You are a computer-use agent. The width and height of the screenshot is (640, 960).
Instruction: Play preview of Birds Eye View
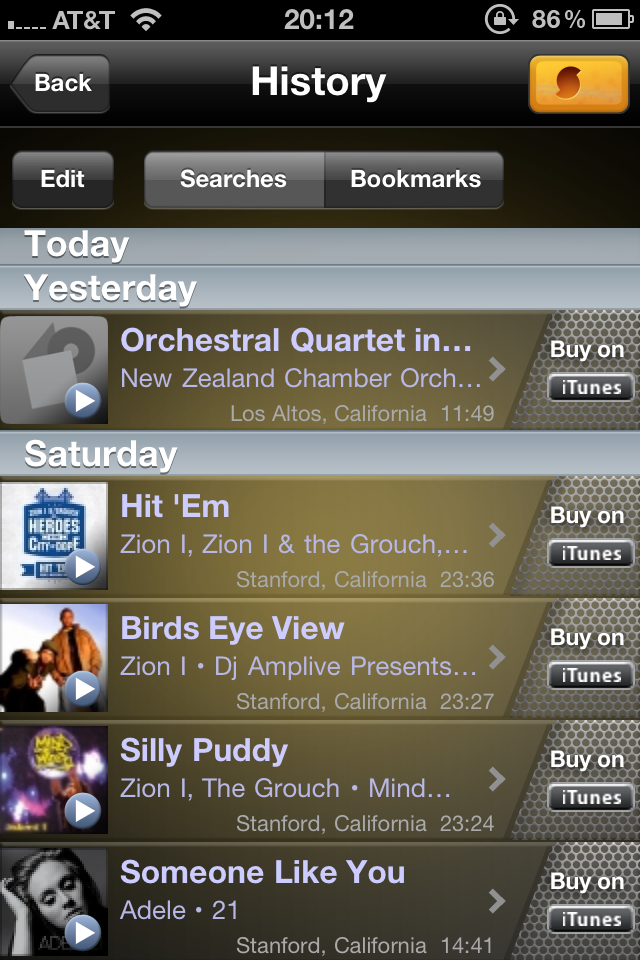[83, 689]
